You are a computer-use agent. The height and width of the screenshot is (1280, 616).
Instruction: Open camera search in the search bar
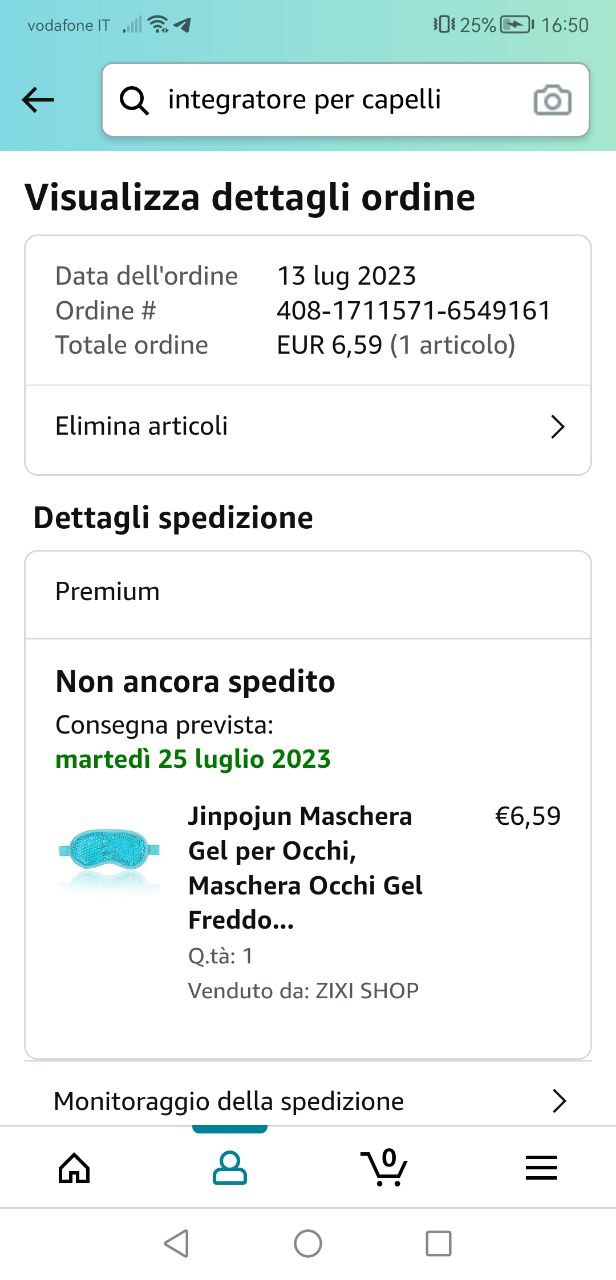click(x=552, y=100)
